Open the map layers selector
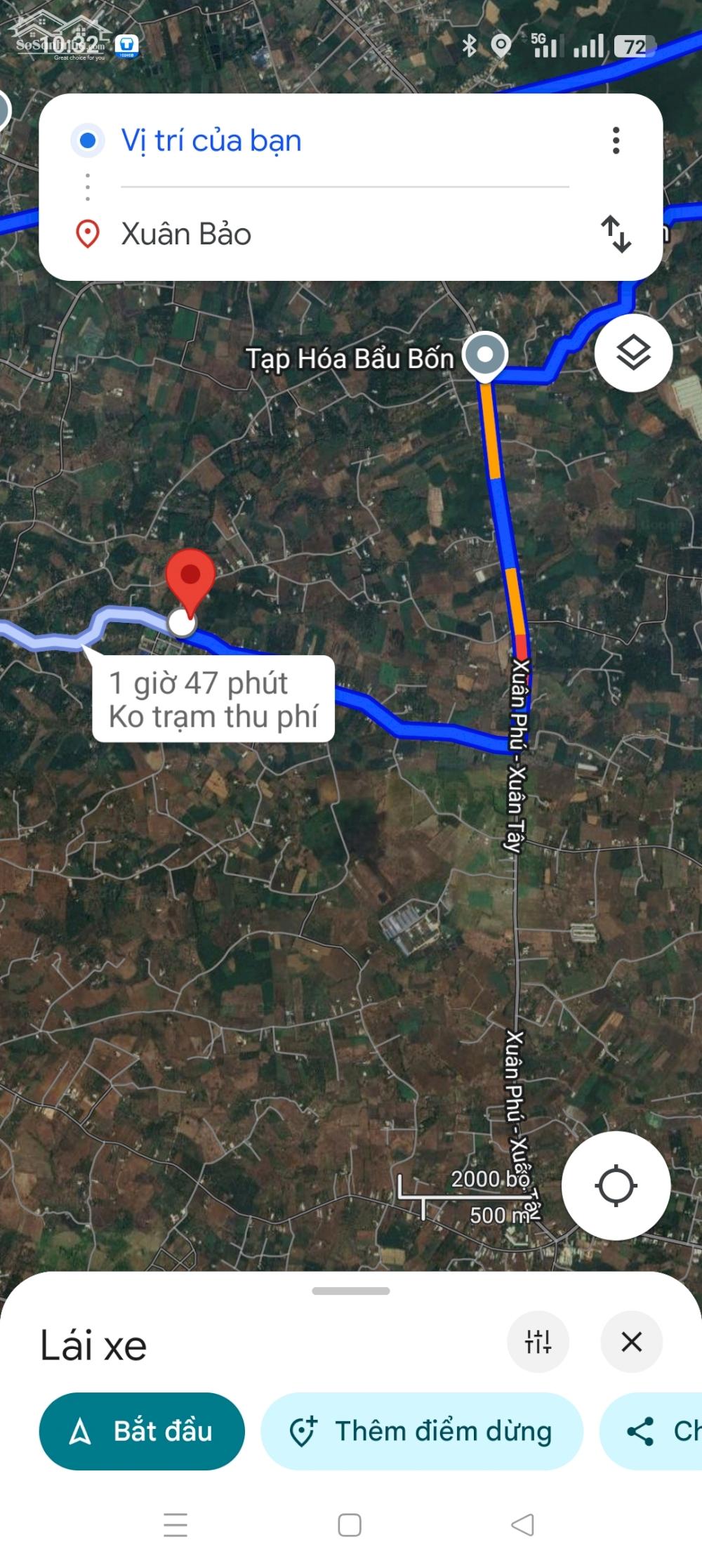Image resolution: width=702 pixels, height=1568 pixels. [x=633, y=353]
